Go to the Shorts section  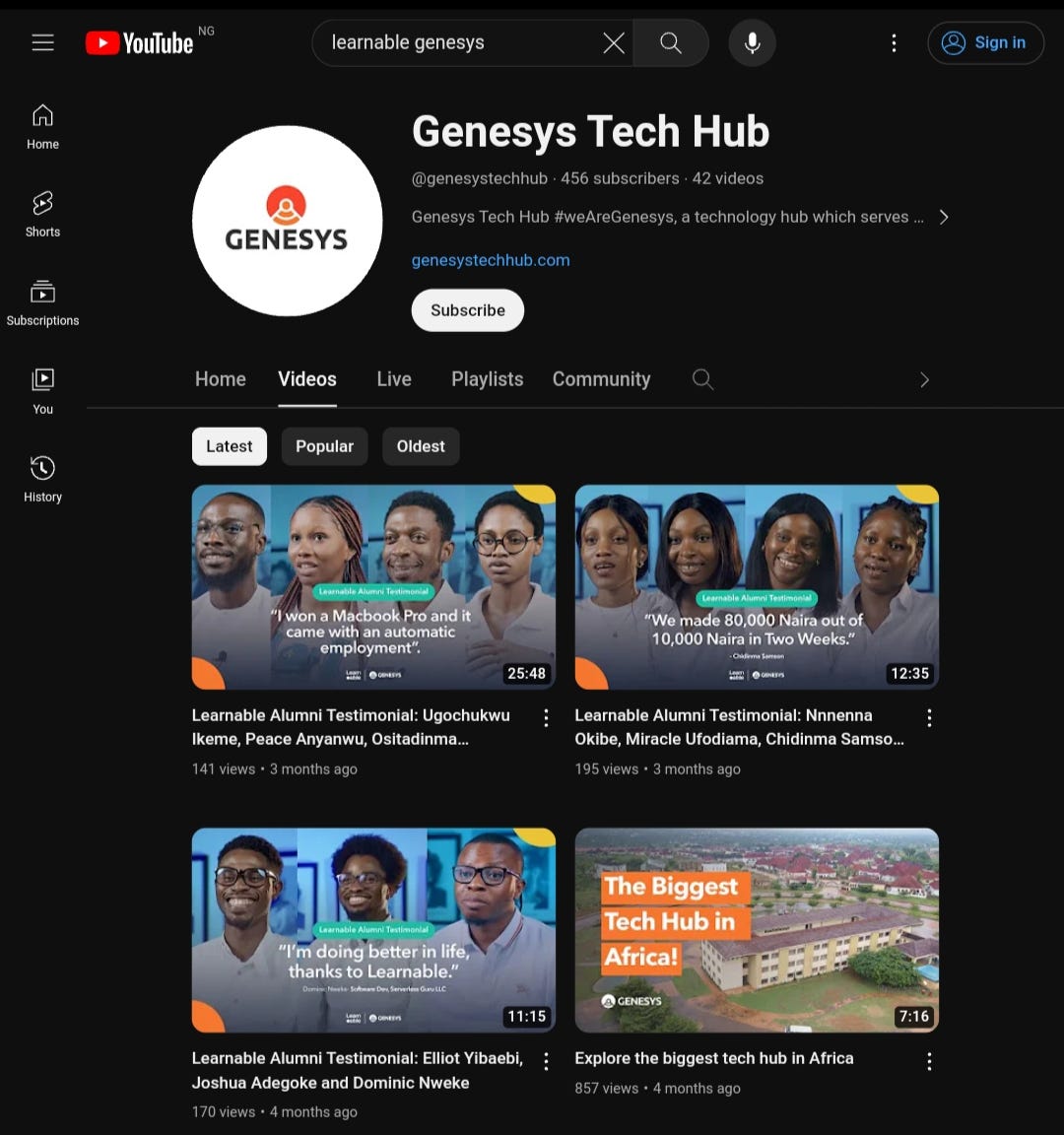point(42,214)
